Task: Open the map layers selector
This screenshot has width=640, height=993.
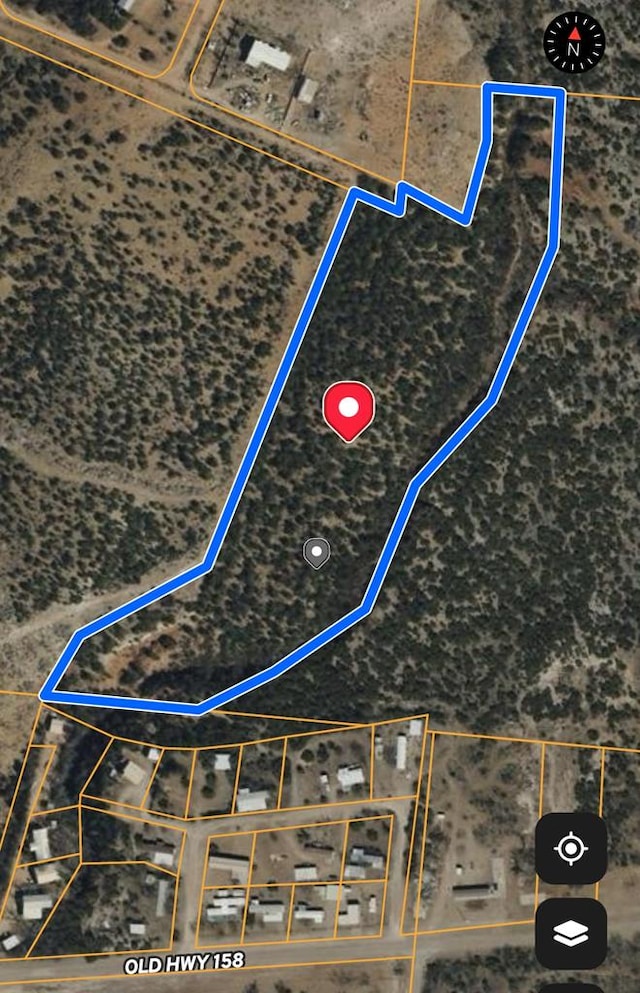Action: (x=571, y=933)
